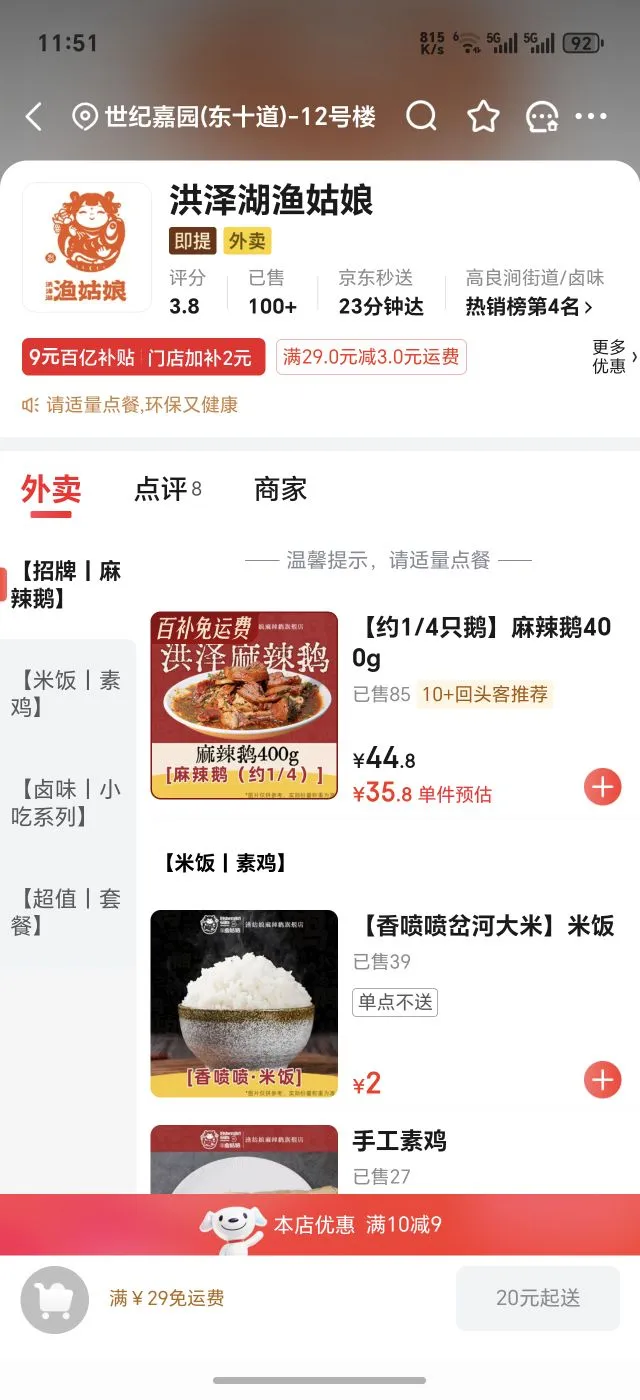View 热销榜第4名 ranking
Image resolution: width=640 pixels, height=1400 pixels.
[529, 307]
